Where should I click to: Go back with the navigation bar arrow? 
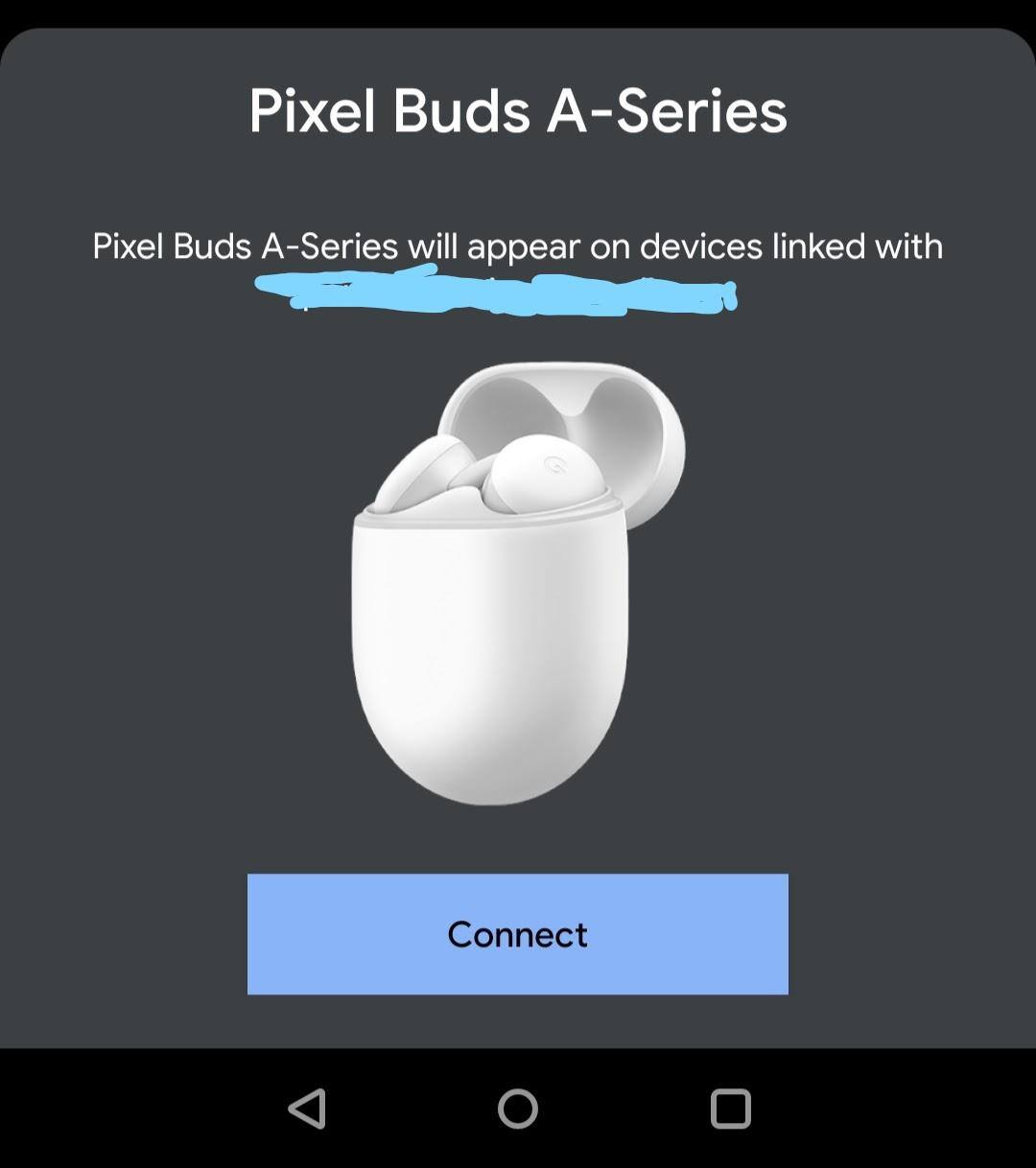pyautogui.click(x=308, y=1109)
